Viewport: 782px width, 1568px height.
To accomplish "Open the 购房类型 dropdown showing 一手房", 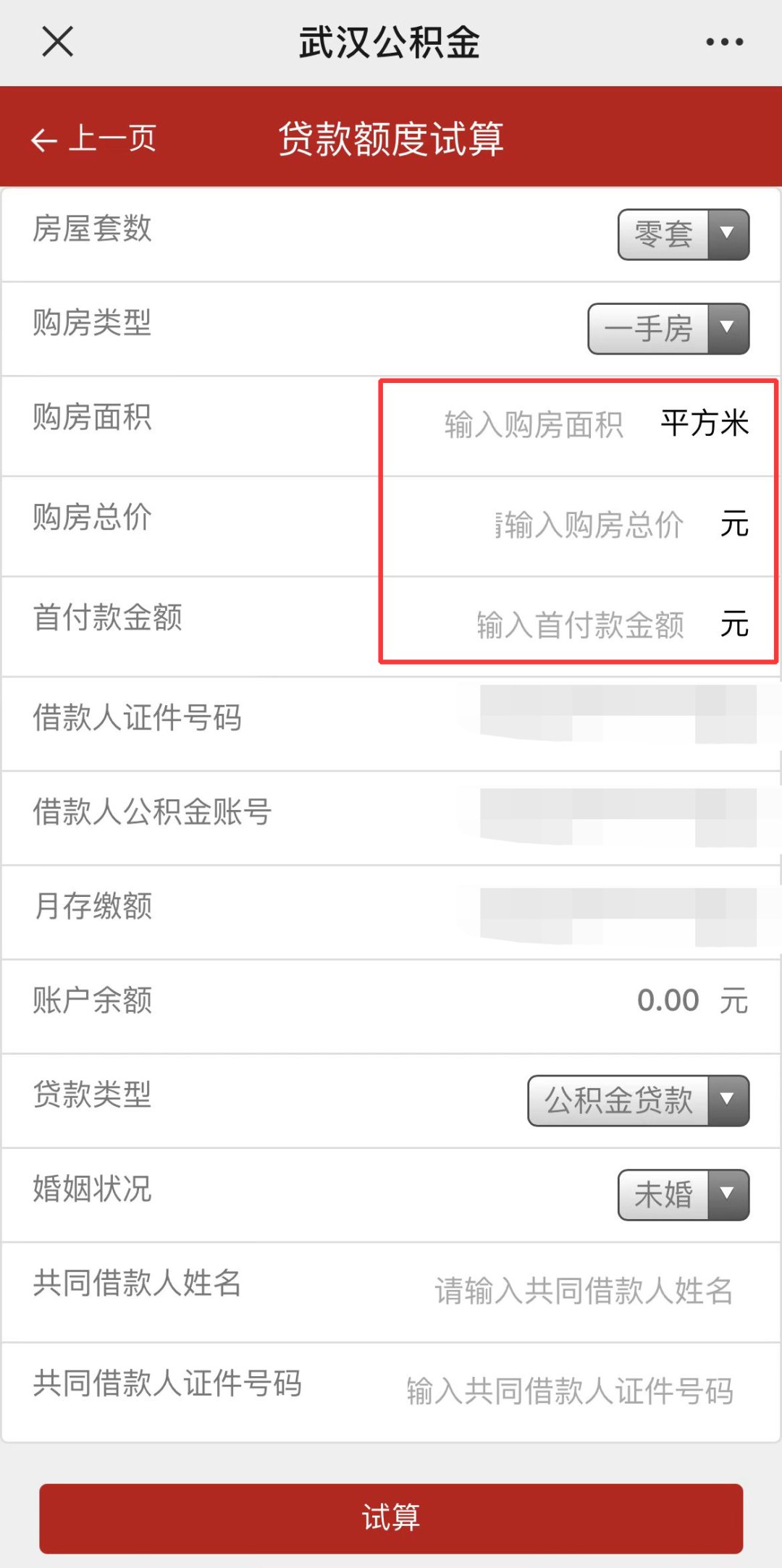I will pyautogui.click(x=668, y=329).
